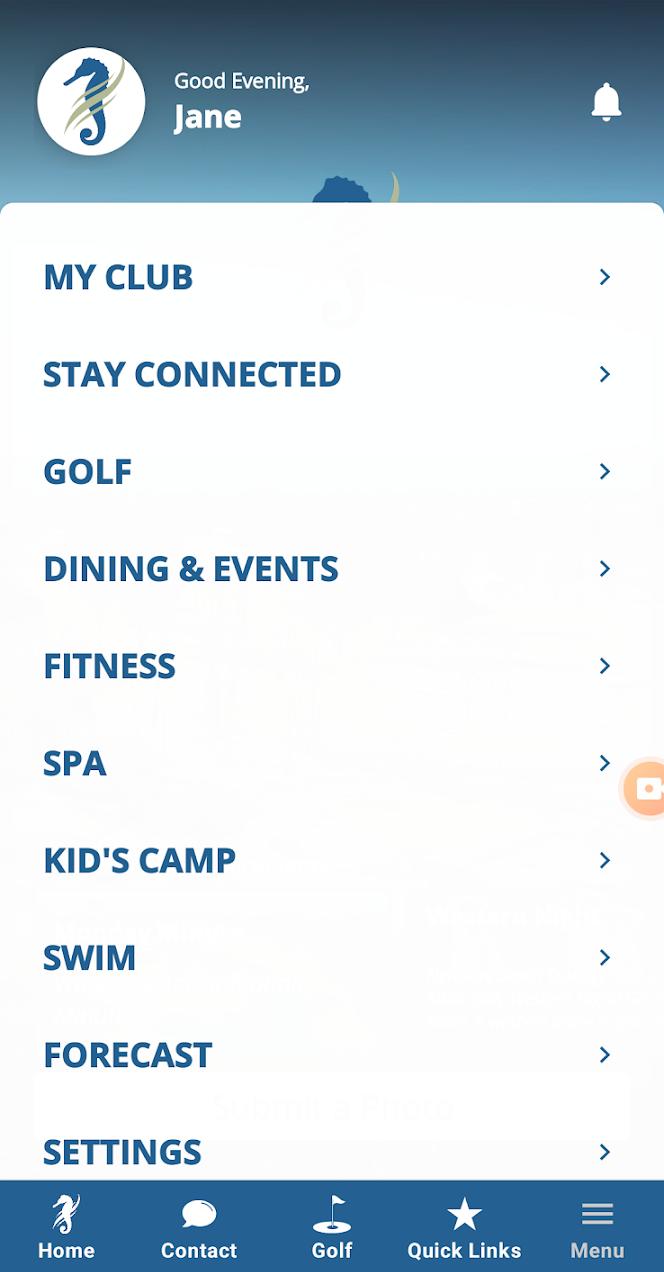The image size is (664, 1272).
Task: Switch to the Golf tab in bottom bar
Action: (332, 1227)
